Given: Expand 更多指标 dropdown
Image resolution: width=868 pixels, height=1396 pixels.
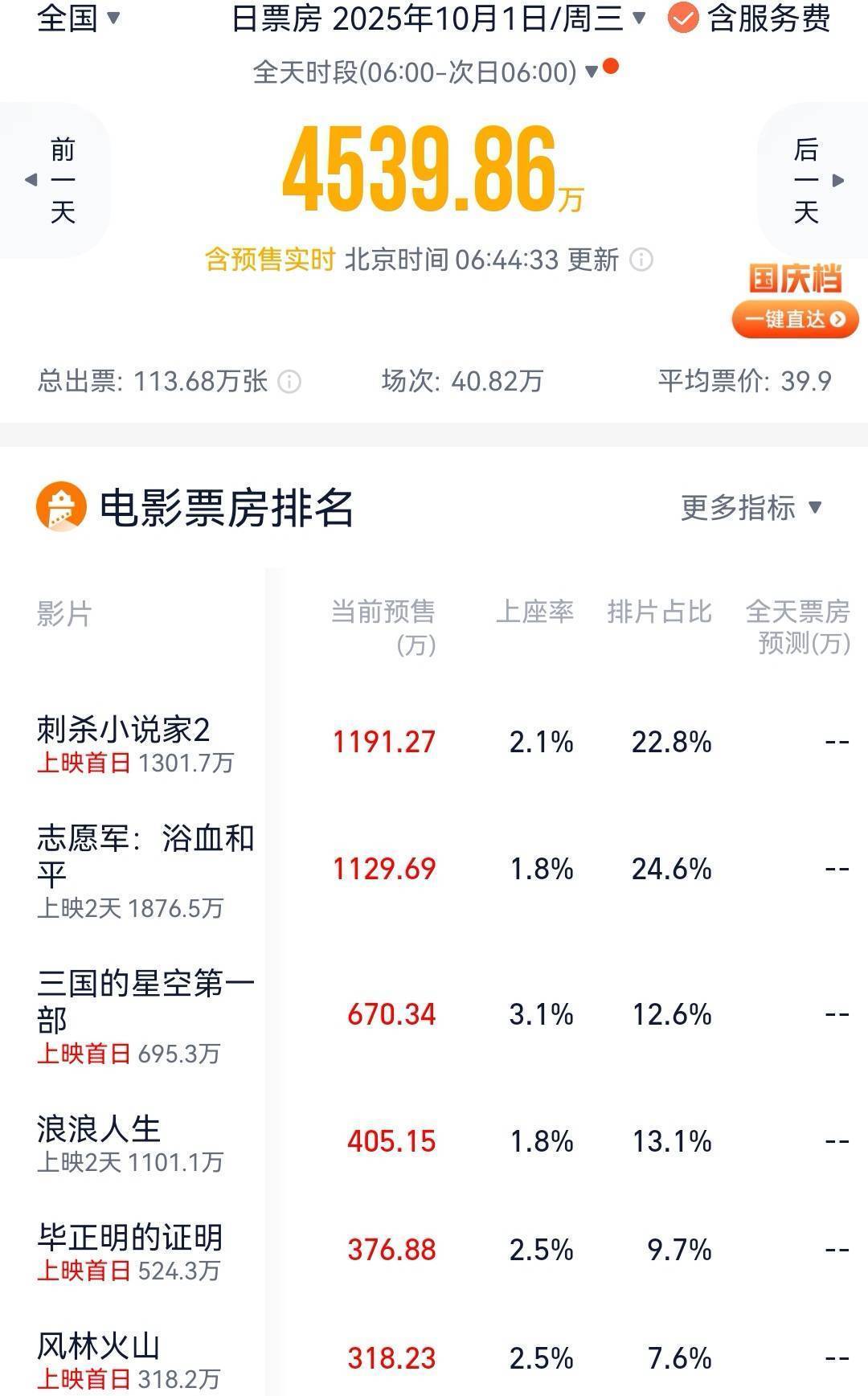Looking at the screenshot, I should (751, 507).
